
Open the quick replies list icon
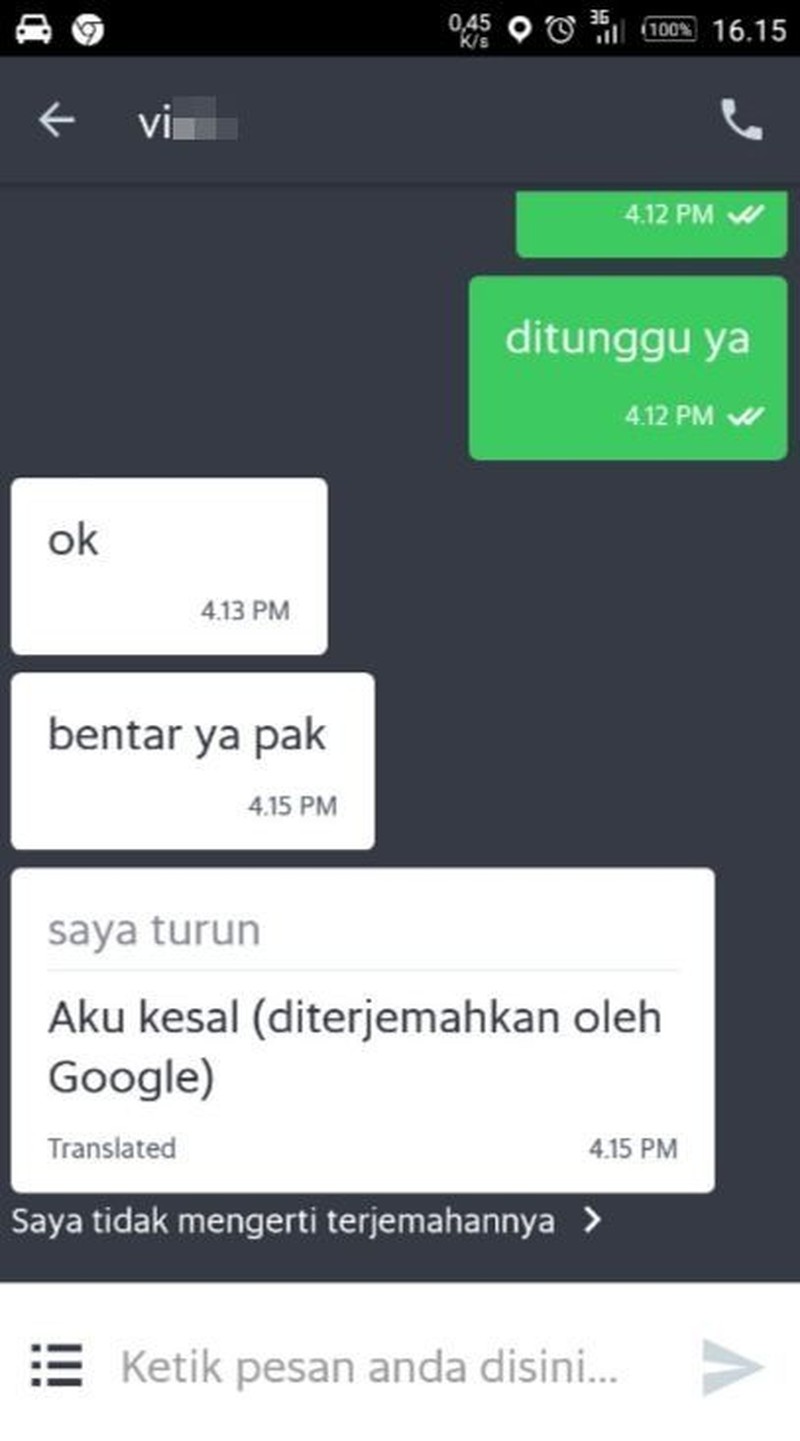tap(56, 1364)
